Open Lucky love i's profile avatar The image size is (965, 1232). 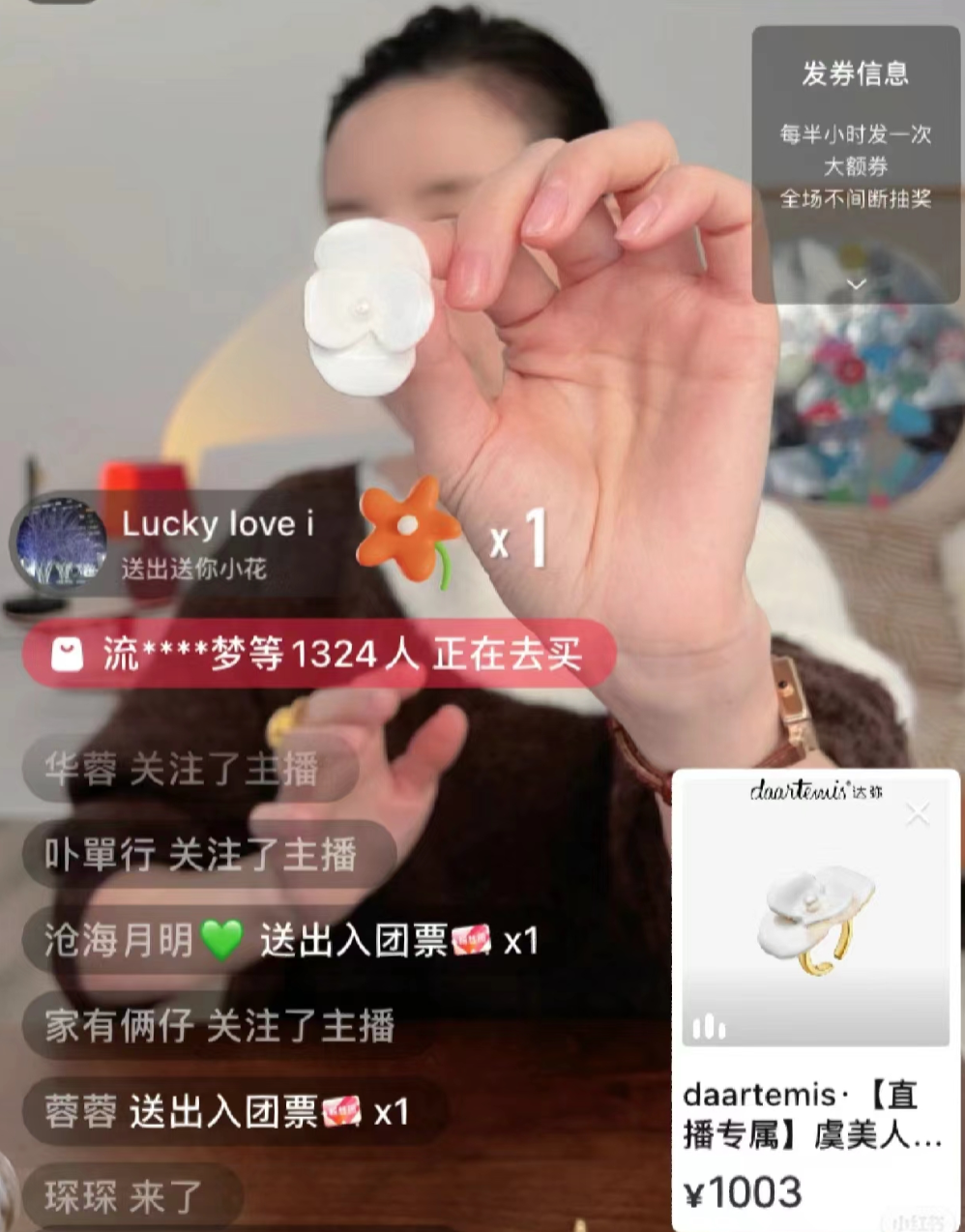[60, 543]
